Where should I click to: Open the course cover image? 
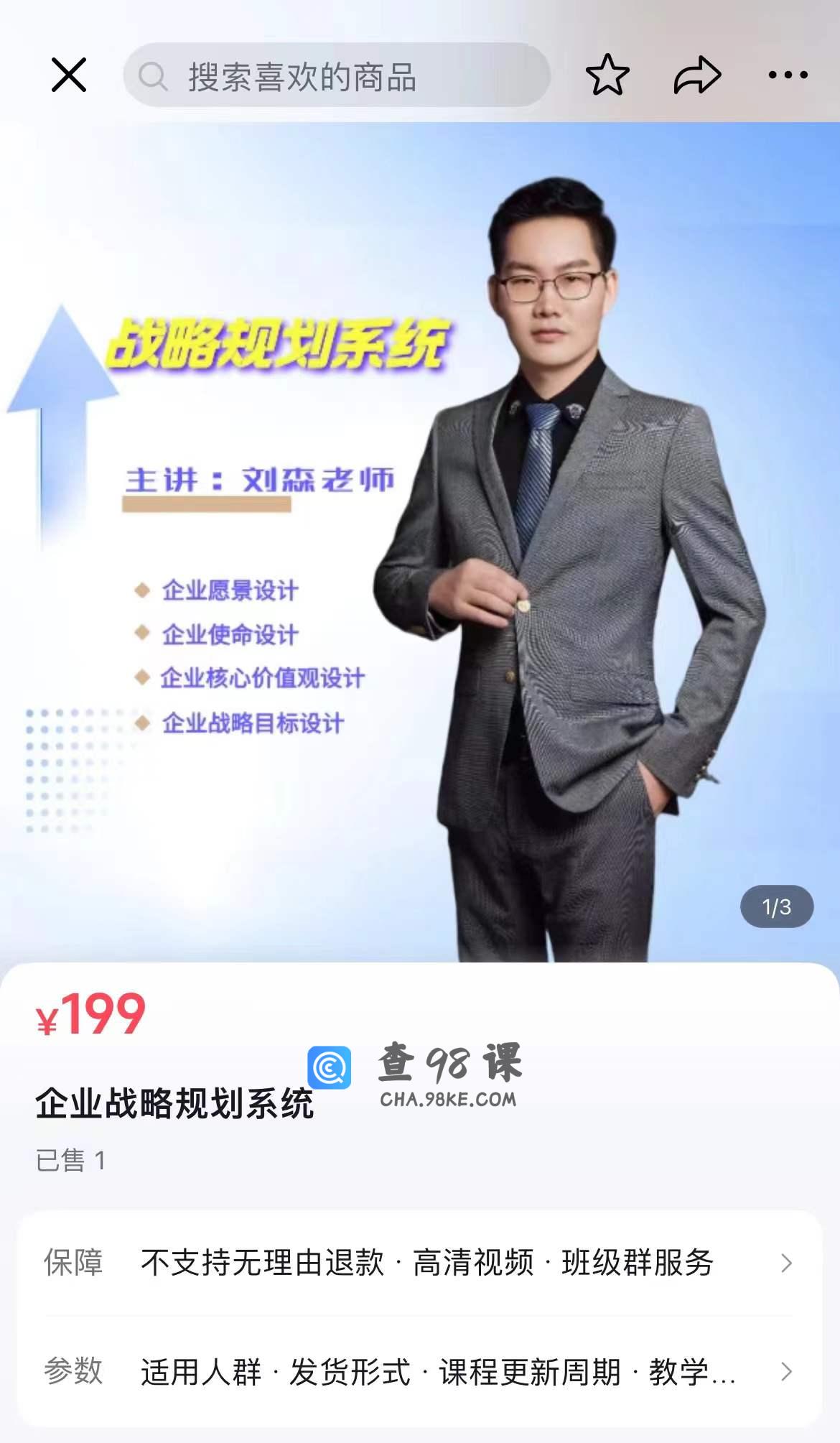tap(420, 542)
